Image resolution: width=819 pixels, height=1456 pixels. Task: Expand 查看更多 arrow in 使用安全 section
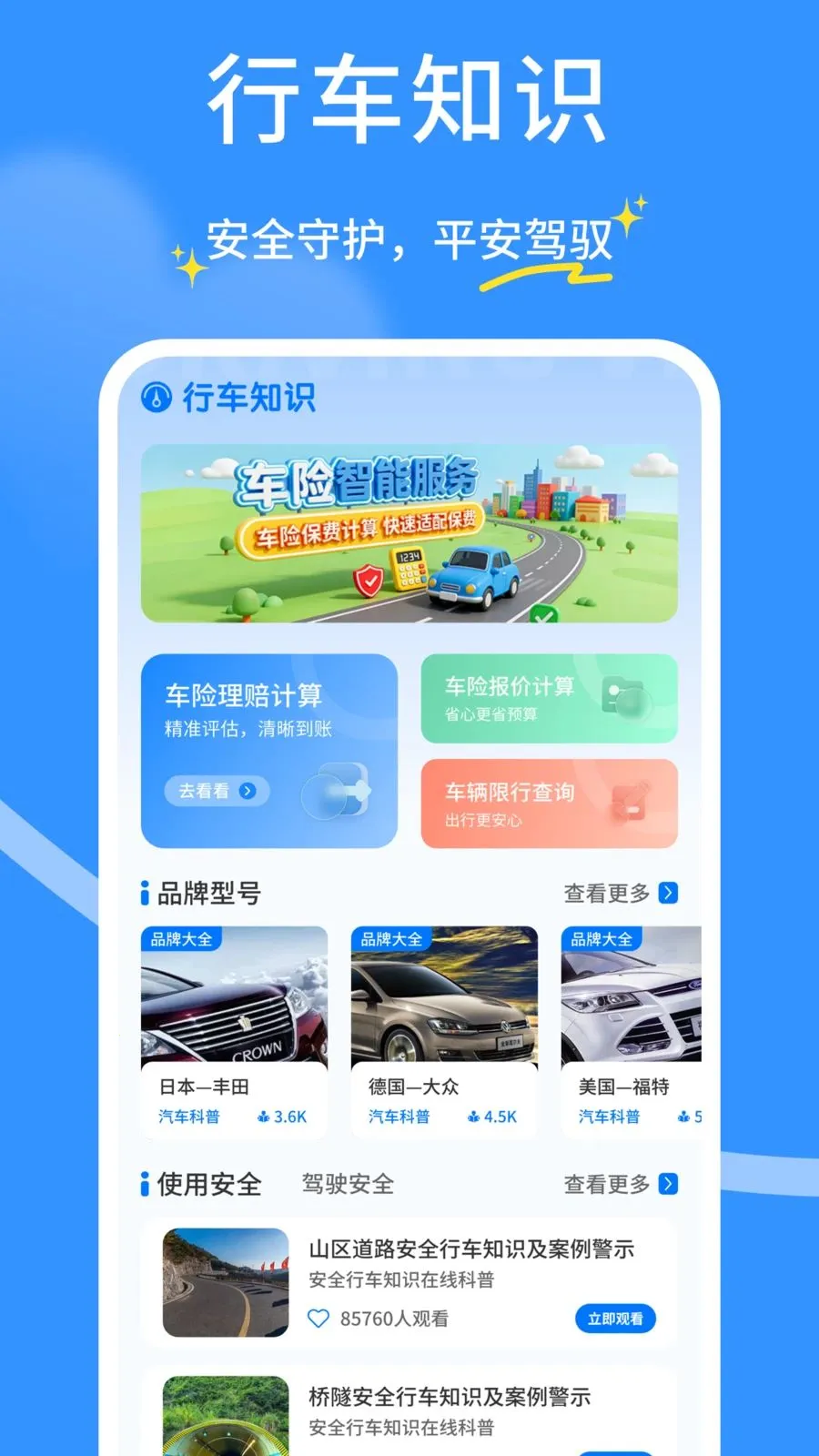(668, 1185)
